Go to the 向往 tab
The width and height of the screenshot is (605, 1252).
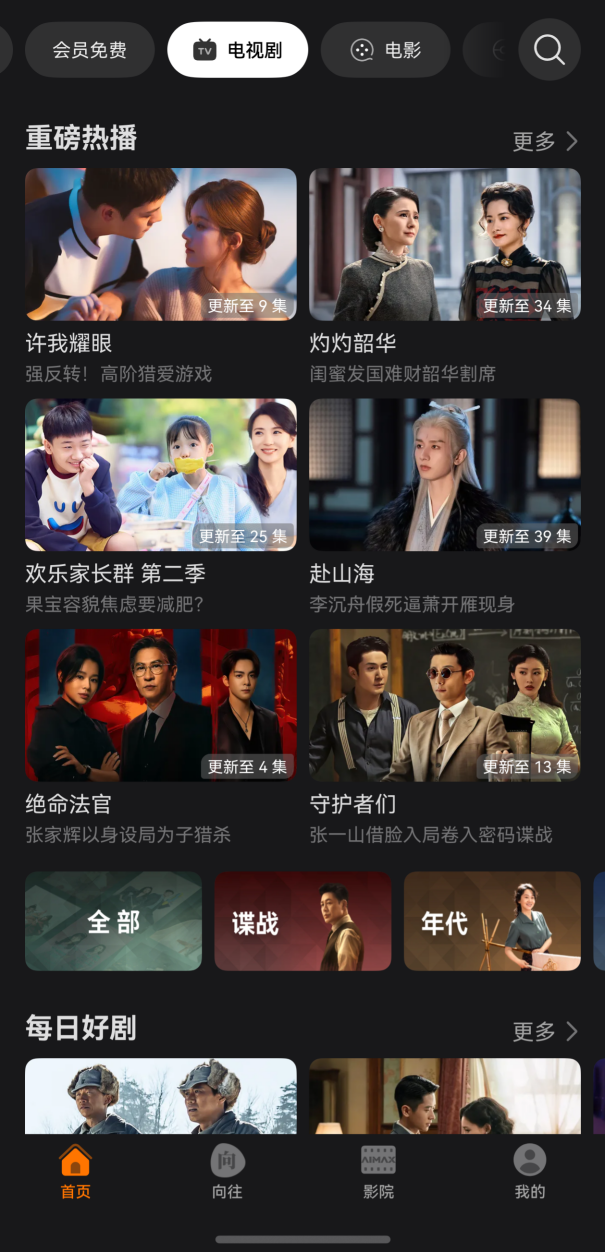tap(227, 1172)
